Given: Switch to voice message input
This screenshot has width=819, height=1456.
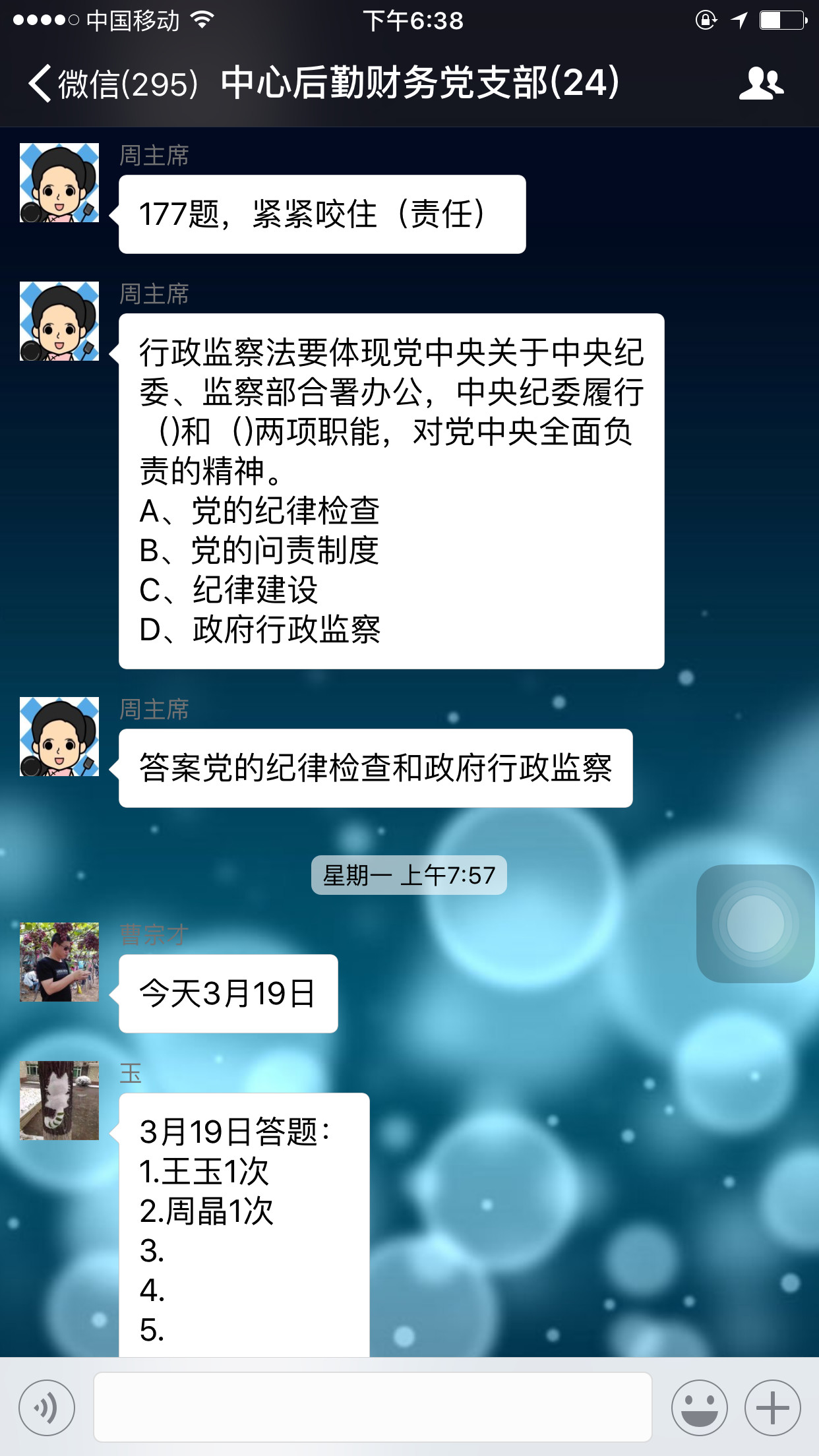Looking at the screenshot, I should 47,1407.
